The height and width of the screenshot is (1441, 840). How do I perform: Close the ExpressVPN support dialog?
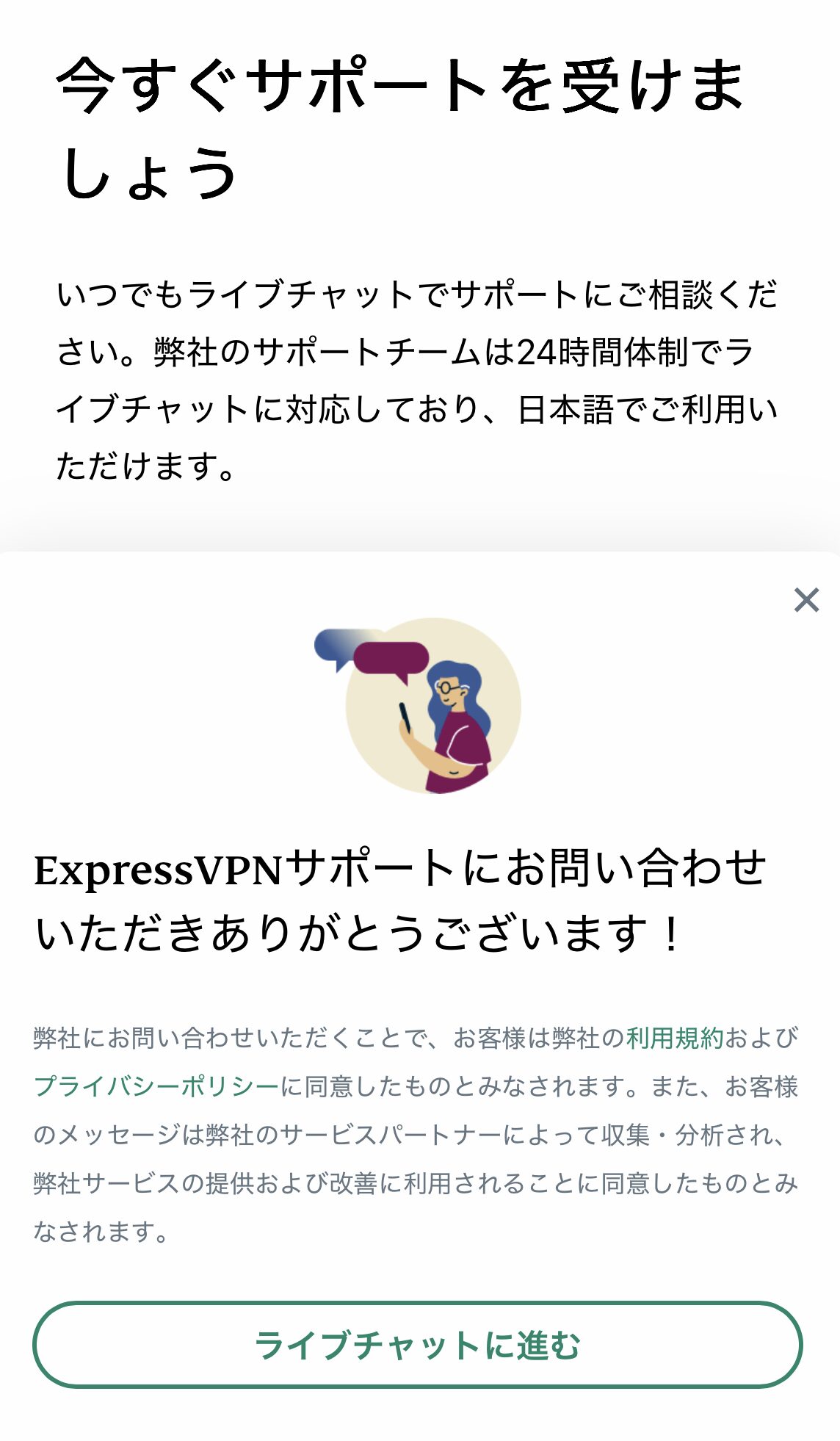(x=806, y=600)
